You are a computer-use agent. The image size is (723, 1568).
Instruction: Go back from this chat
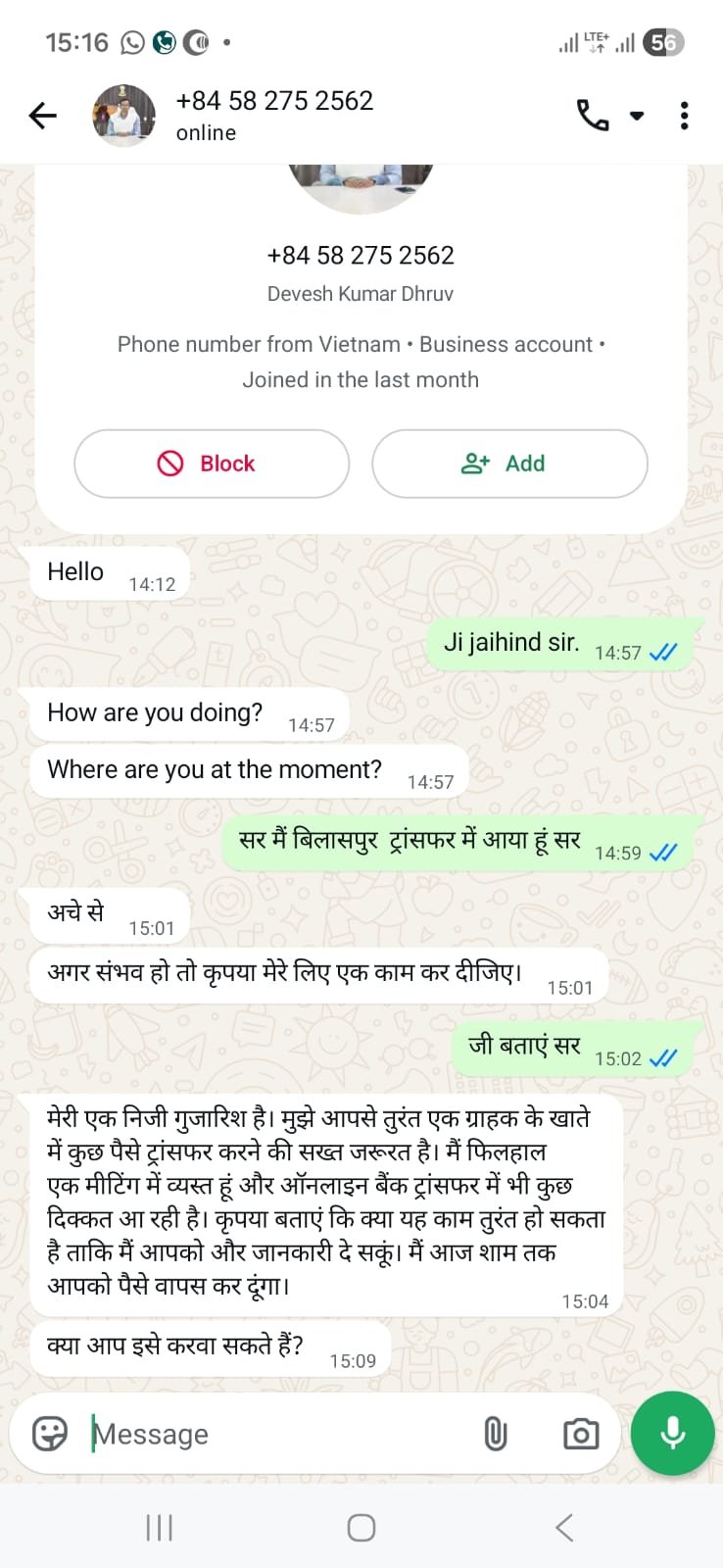click(43, 117)
